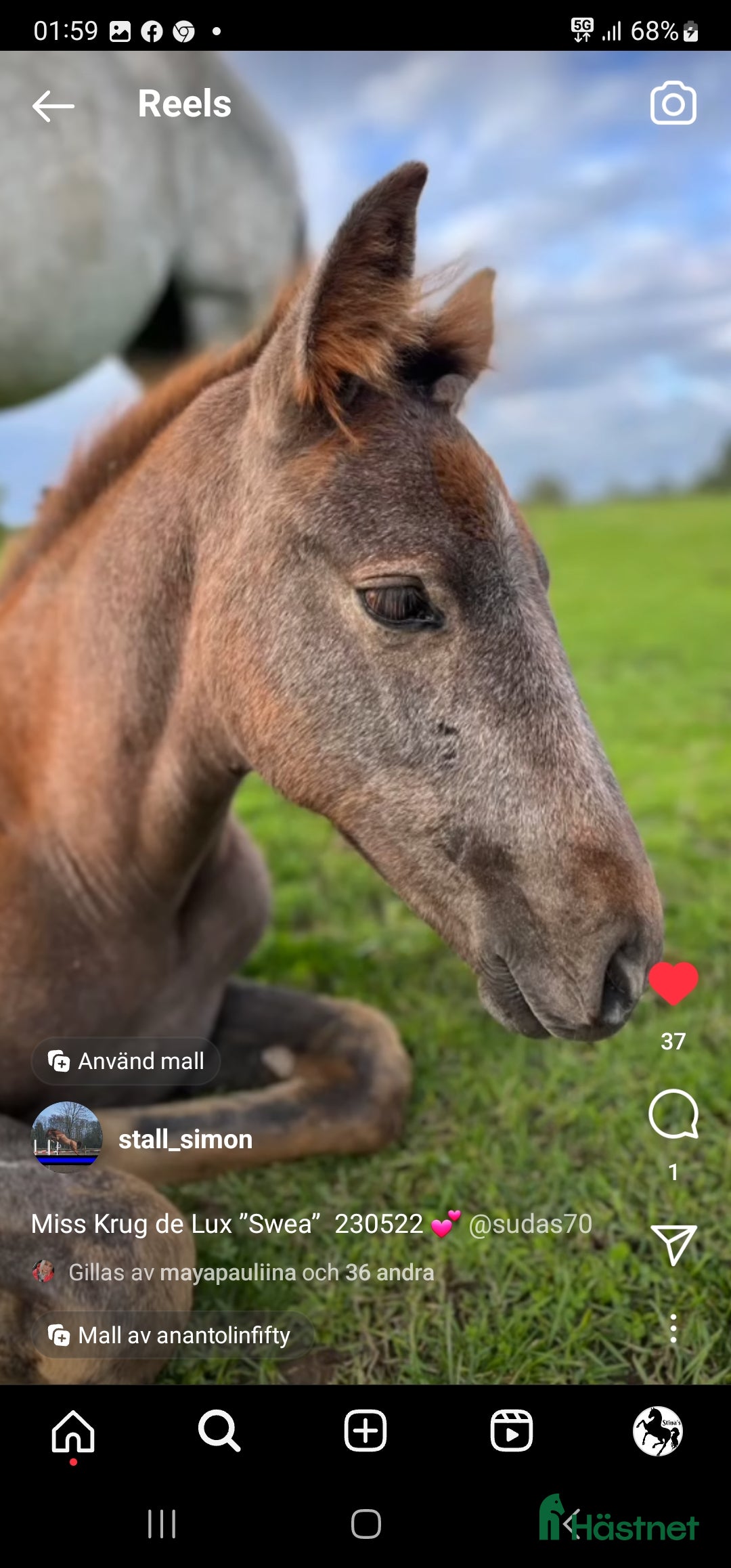731x1568 pixels.
Task: Open the system recent apps view
Action: [x=162, y=1525]
